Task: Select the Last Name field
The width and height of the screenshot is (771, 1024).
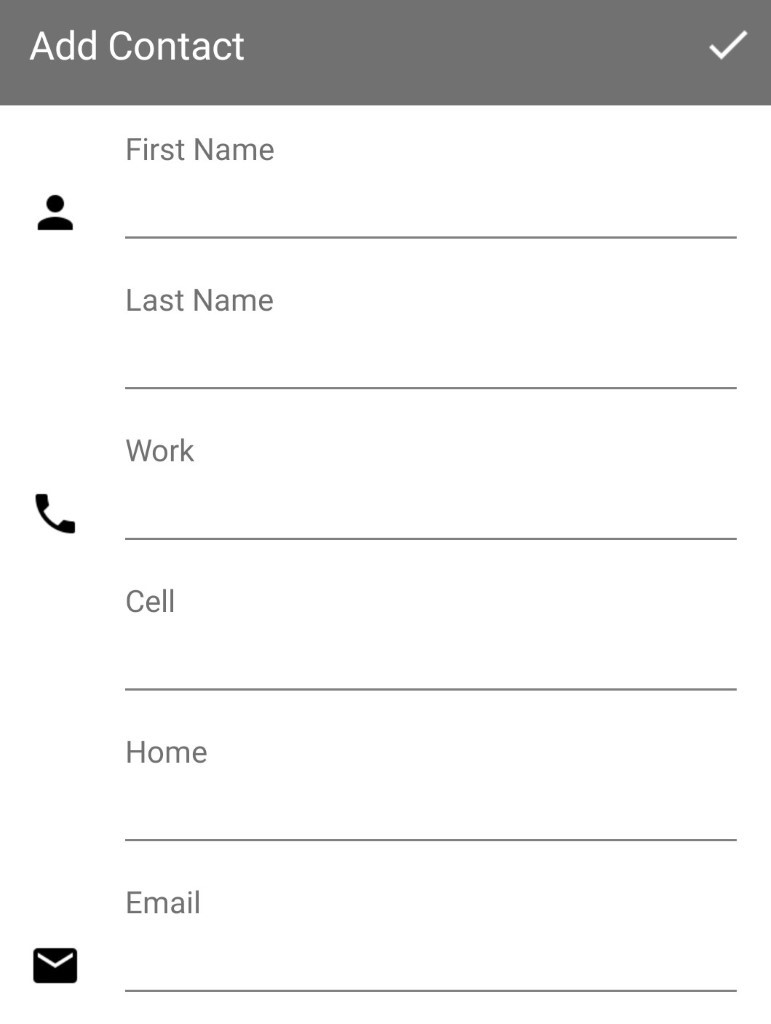Action: pos(430,361)
